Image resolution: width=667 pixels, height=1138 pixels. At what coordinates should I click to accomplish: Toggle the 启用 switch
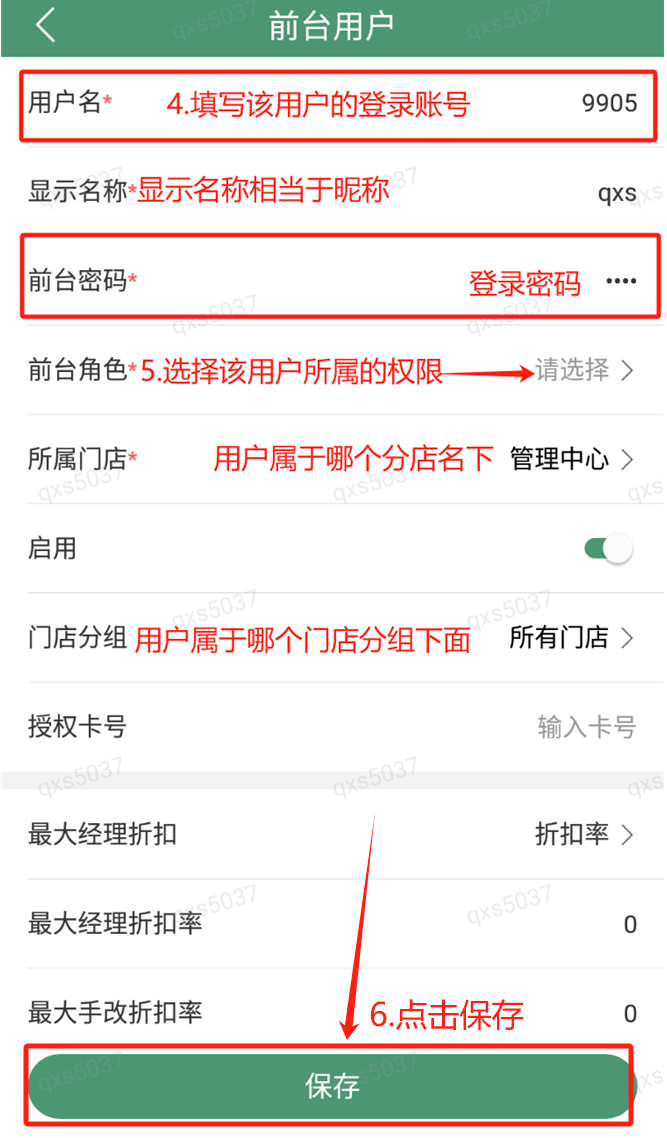click(x=609, y=549)
